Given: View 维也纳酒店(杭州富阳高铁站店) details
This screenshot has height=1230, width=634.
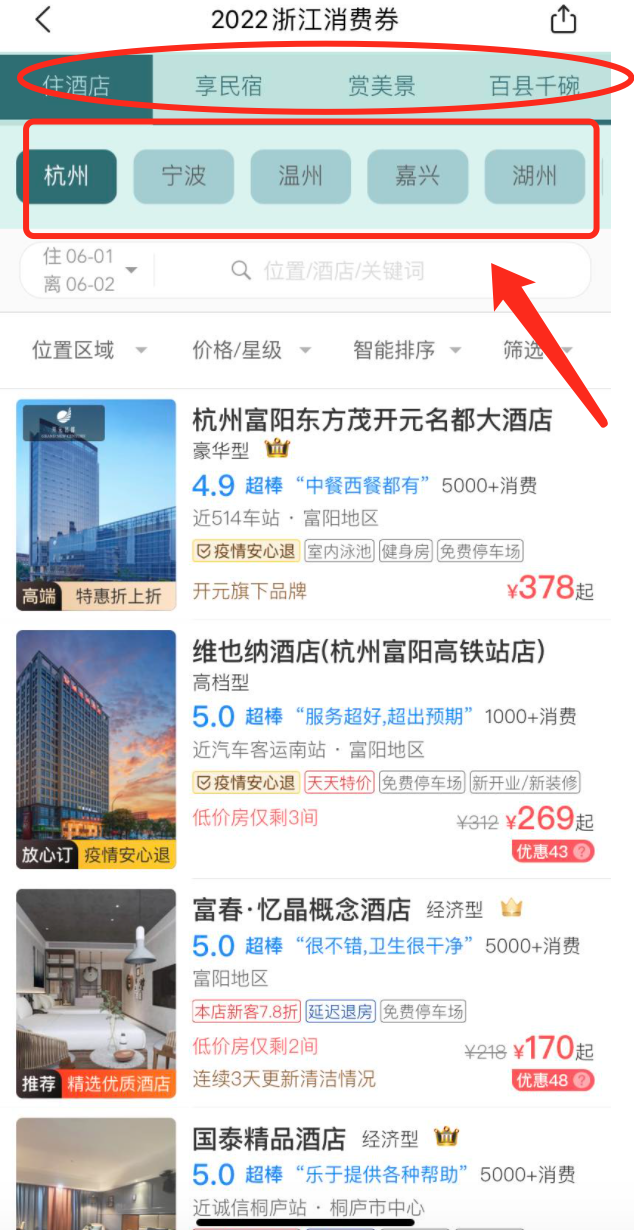Looking at the screenshot, I should [369, 652].
